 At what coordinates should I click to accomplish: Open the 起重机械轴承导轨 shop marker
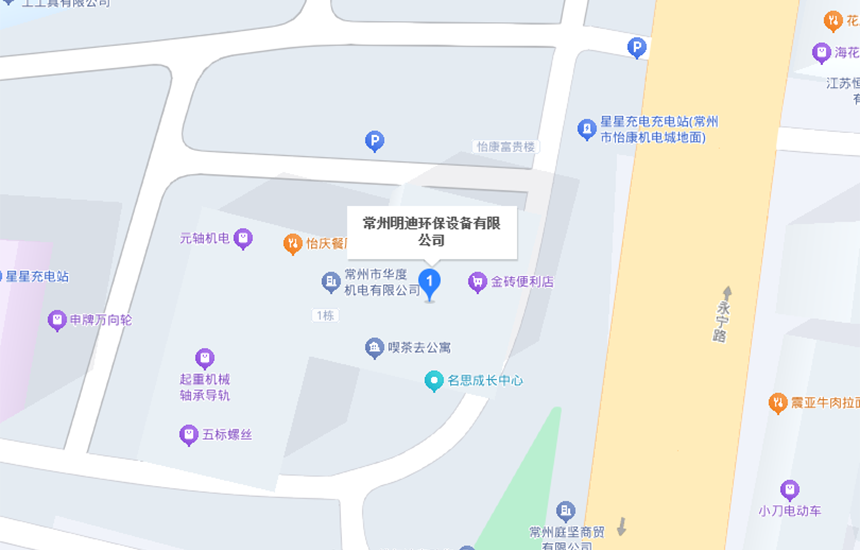click(x=204, y=358)
